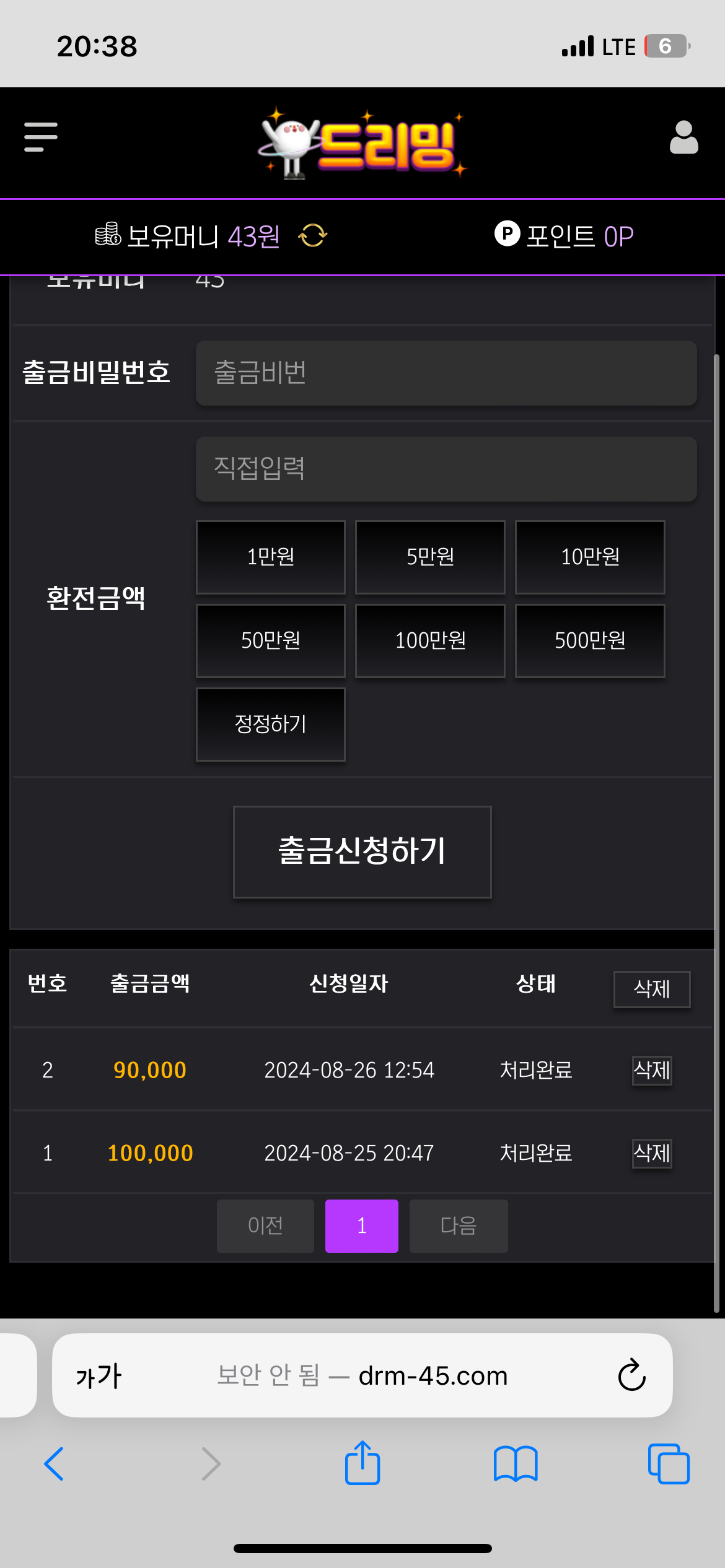Submit with 출금신청하기 button
The width and height of the screenshot is (725, 1568).
point(362,852)
